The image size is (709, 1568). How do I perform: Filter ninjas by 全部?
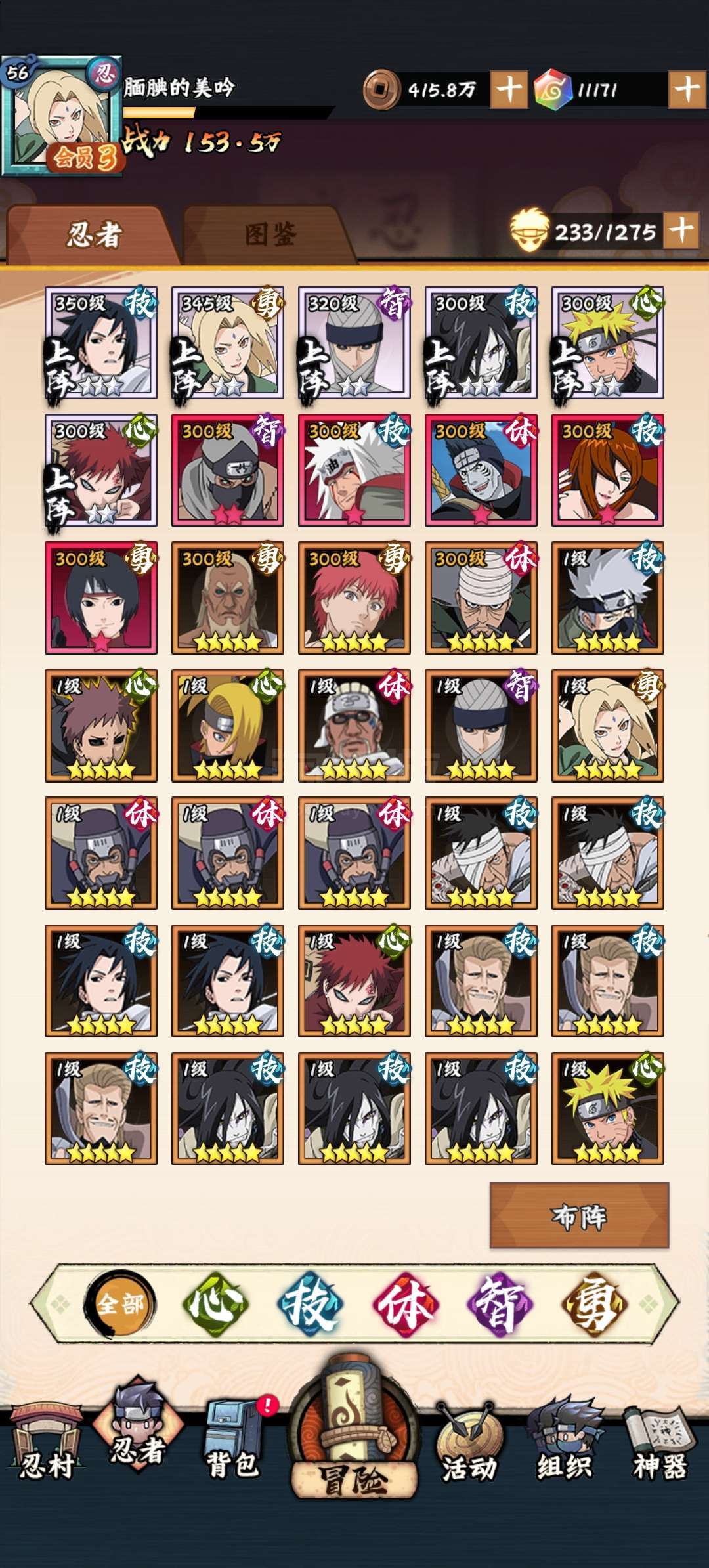click(119, 1303)
